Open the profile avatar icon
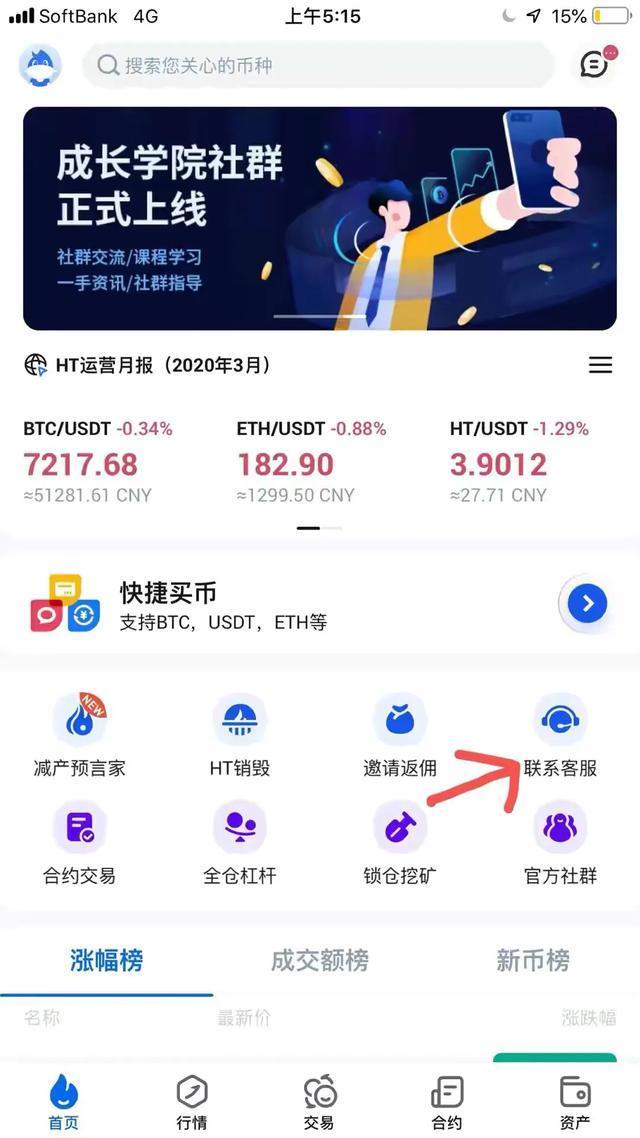 tap(40, 66)
